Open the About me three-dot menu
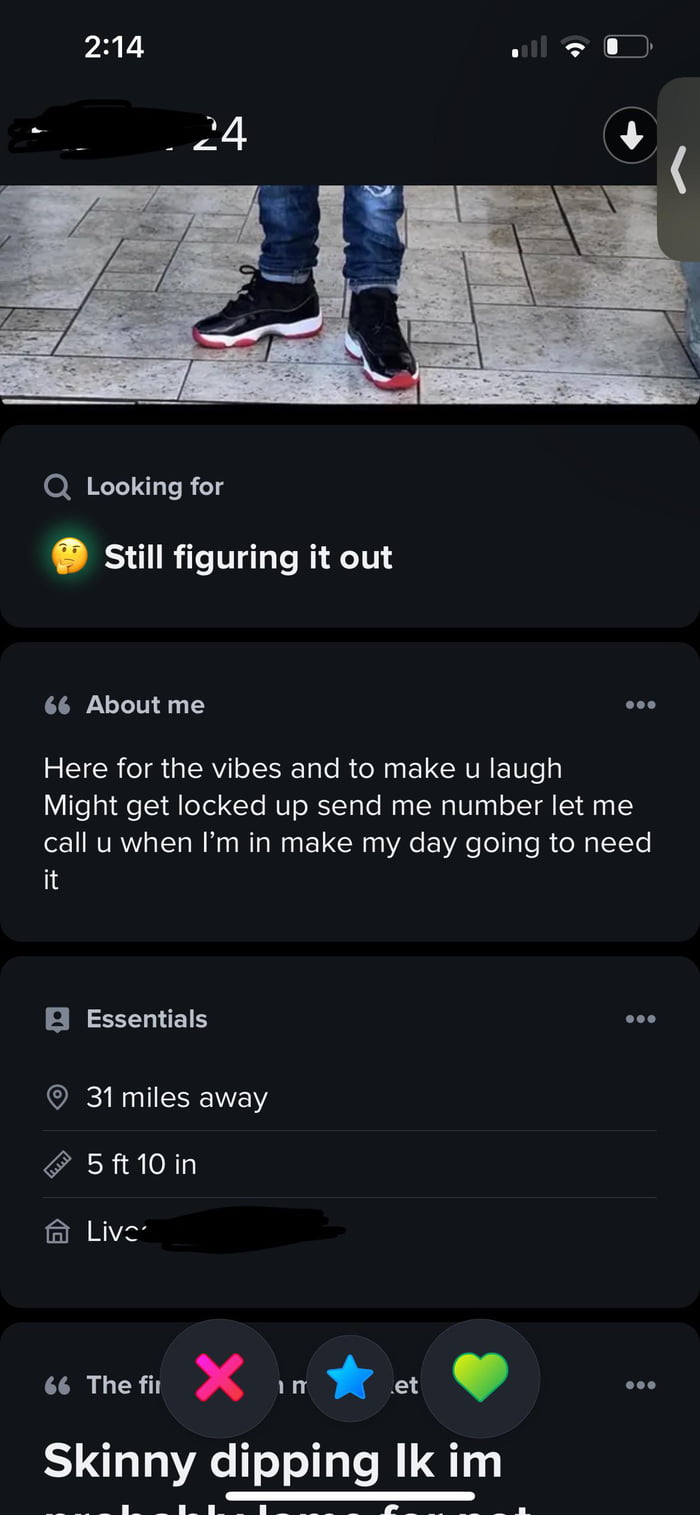 coord(640,705)
